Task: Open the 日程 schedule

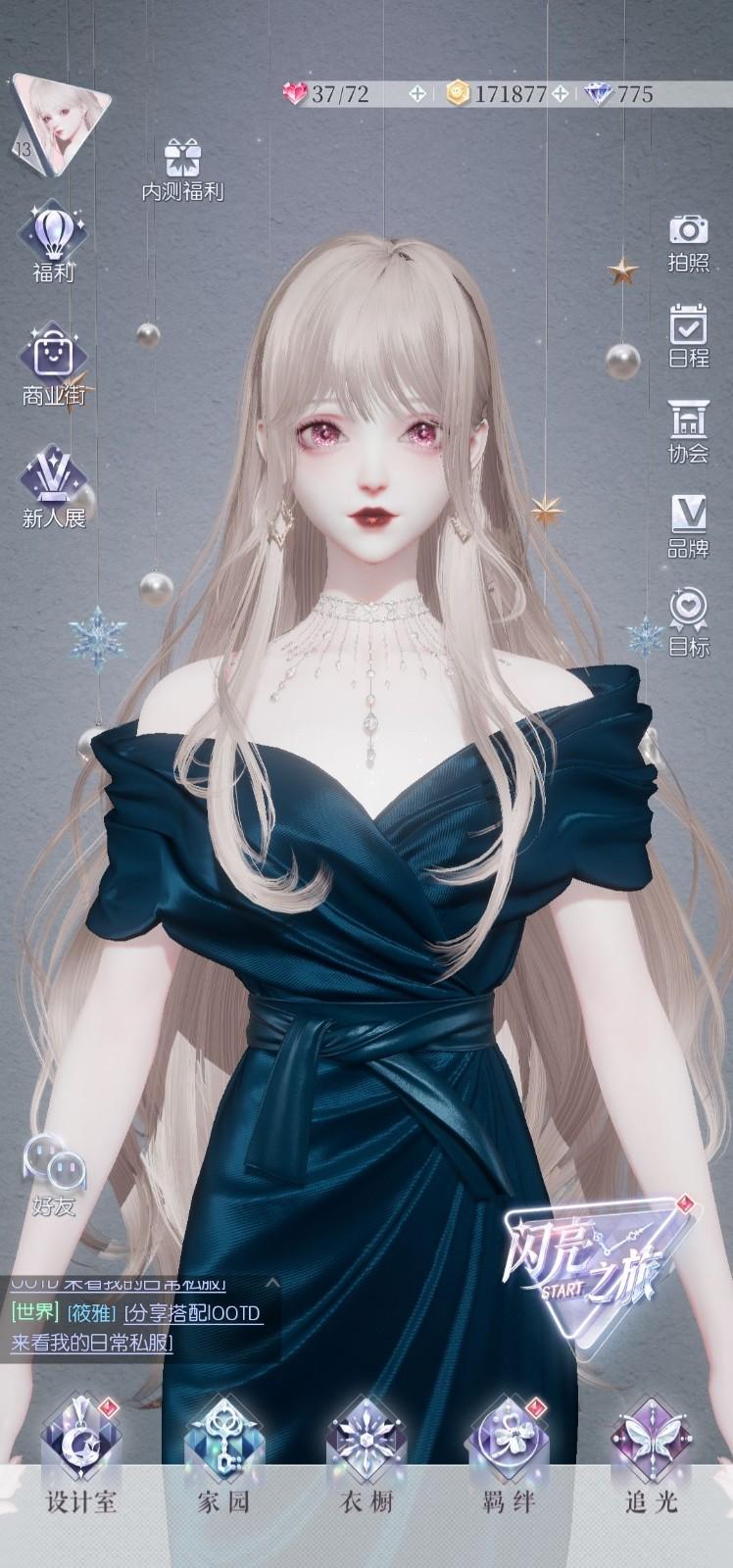Action: tap(688, 336)
